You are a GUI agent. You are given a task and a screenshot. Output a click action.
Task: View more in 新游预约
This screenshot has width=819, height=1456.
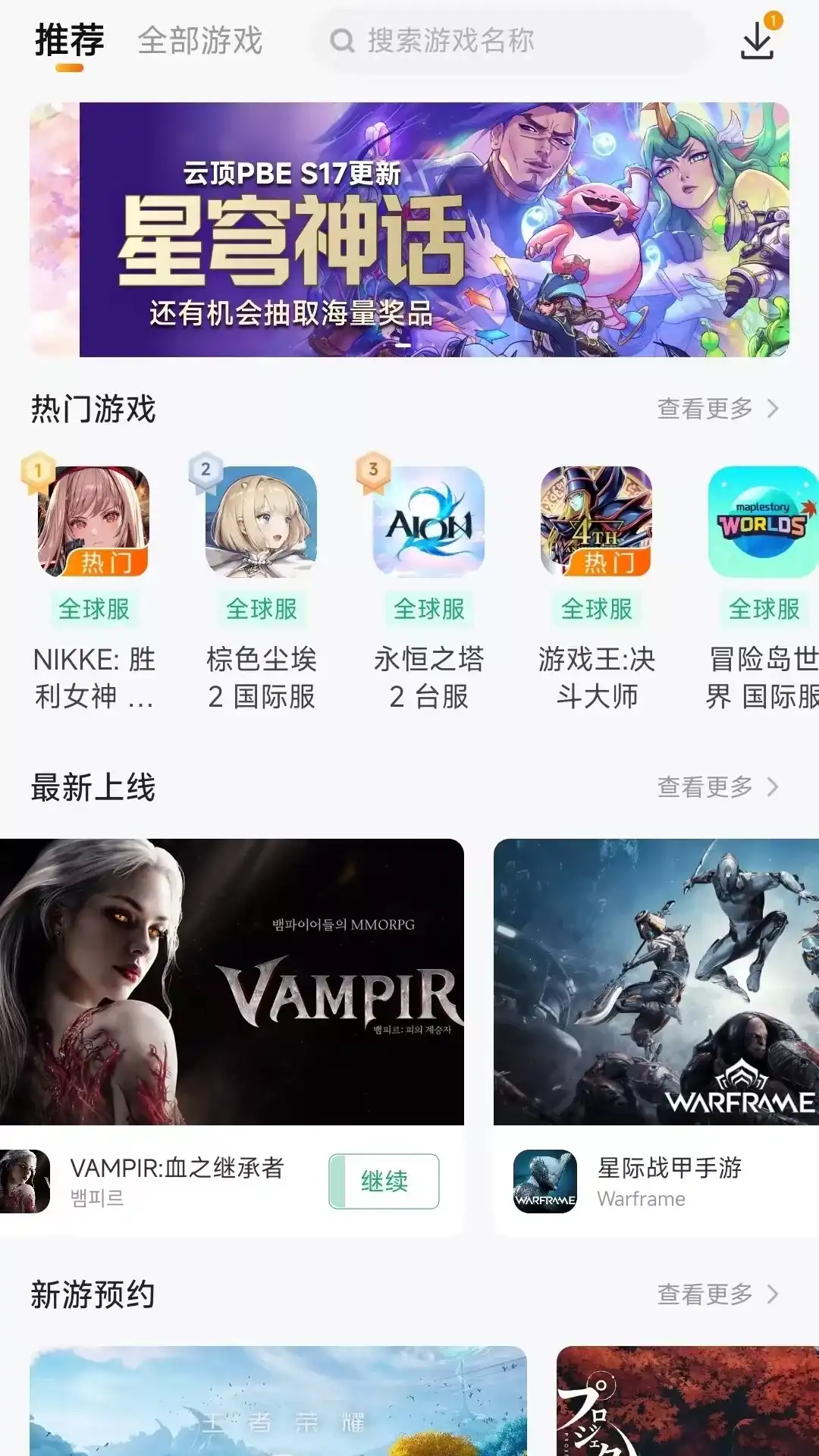point(717,1294)
